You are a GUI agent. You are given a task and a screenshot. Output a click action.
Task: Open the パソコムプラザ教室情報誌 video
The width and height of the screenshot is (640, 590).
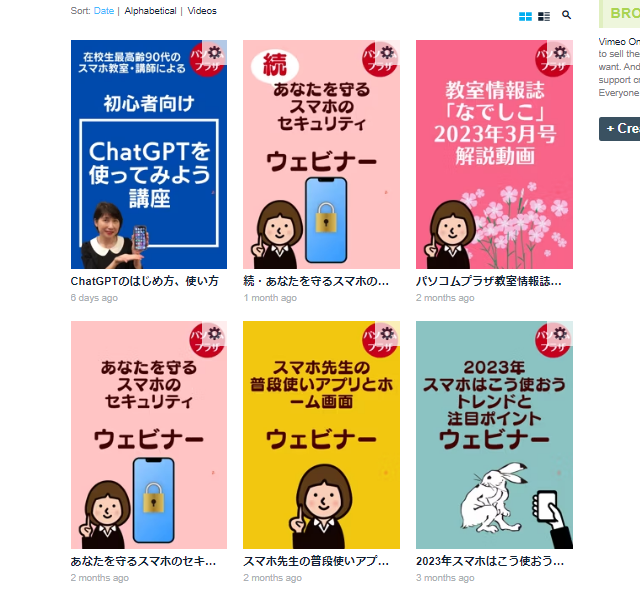point(494,155)
